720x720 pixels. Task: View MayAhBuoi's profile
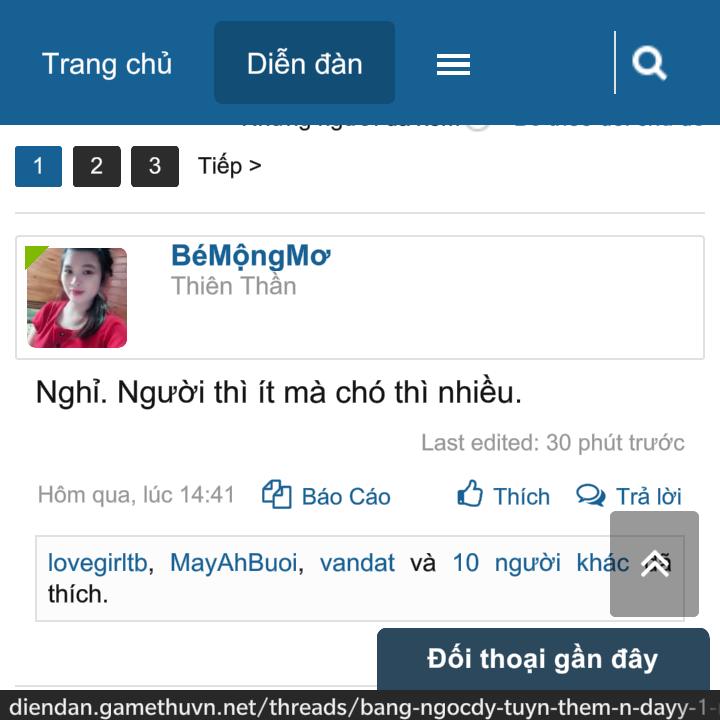(x=233, y=563)
